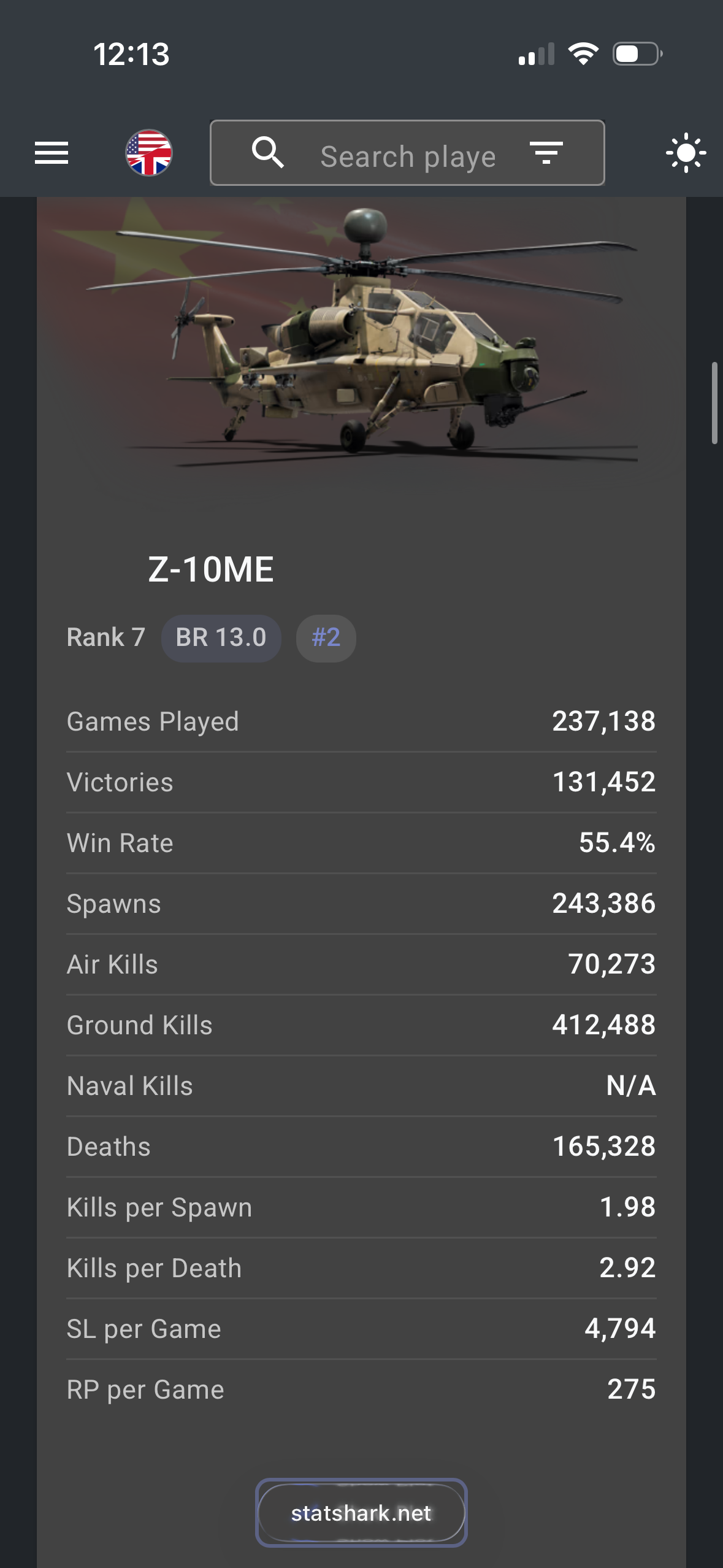
Task: Tap the #2 ranking chip
Action: tap(326, 638)
